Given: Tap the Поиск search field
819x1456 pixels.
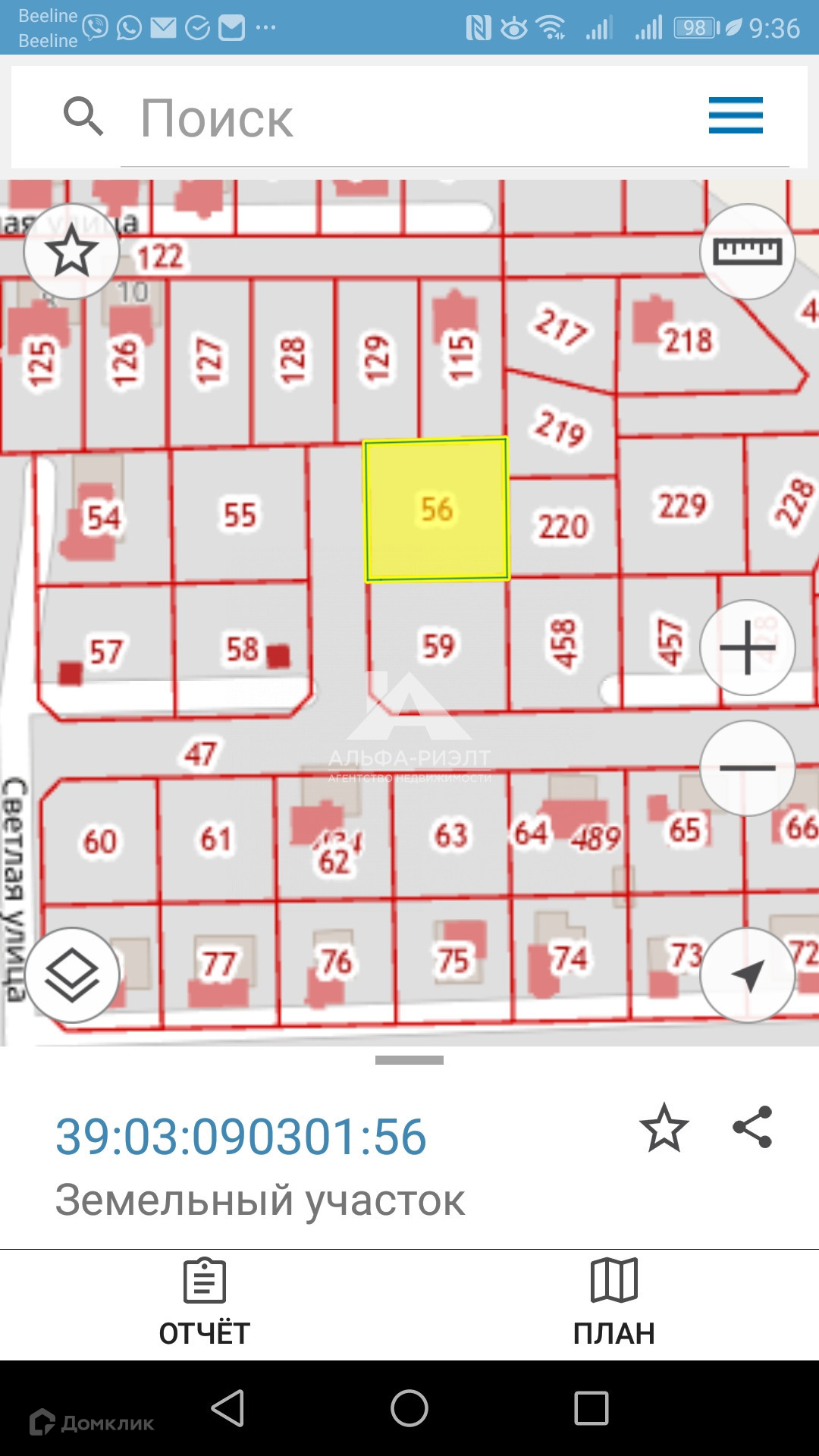Looking at the screenshot, I should click(x=409, y=118).
